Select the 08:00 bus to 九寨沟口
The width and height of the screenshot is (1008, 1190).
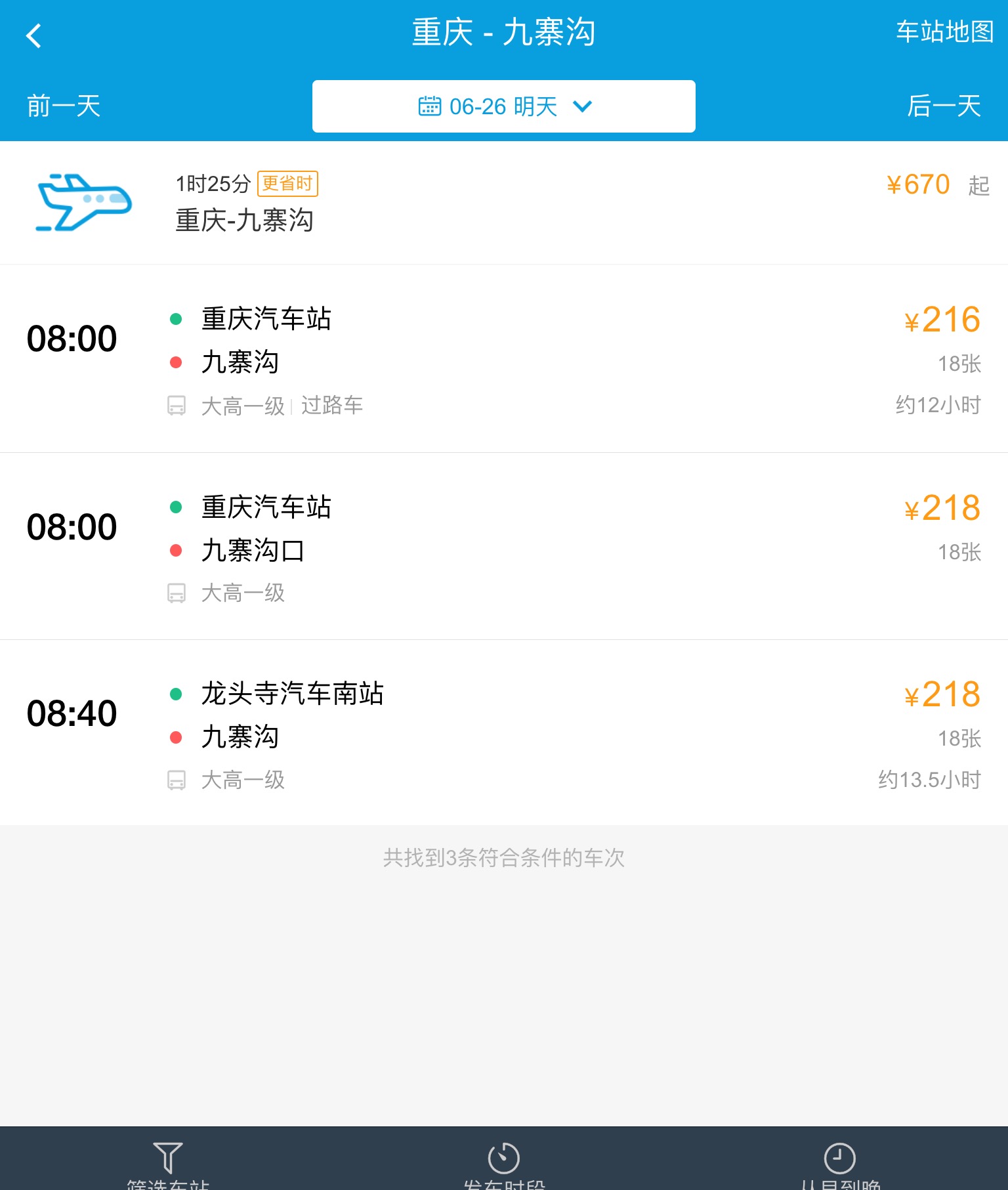pyautogui.click(x=503, y=546)
